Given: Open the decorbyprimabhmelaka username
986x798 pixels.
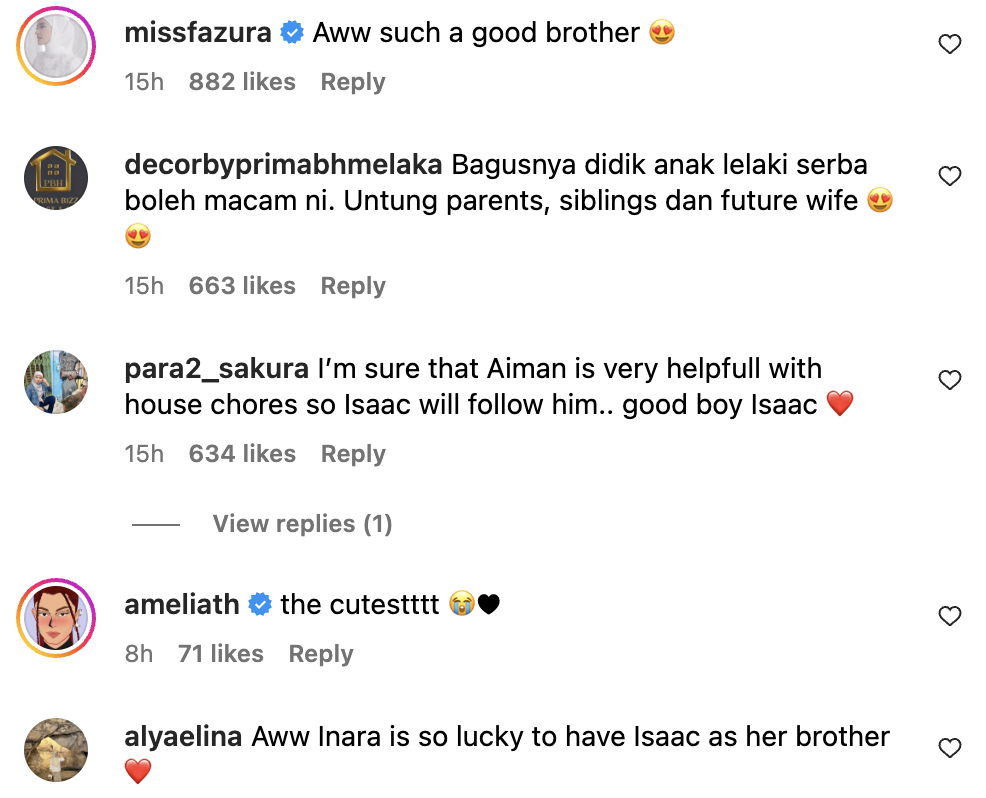Looking at the screenshot, I should (x=284, y=164).
